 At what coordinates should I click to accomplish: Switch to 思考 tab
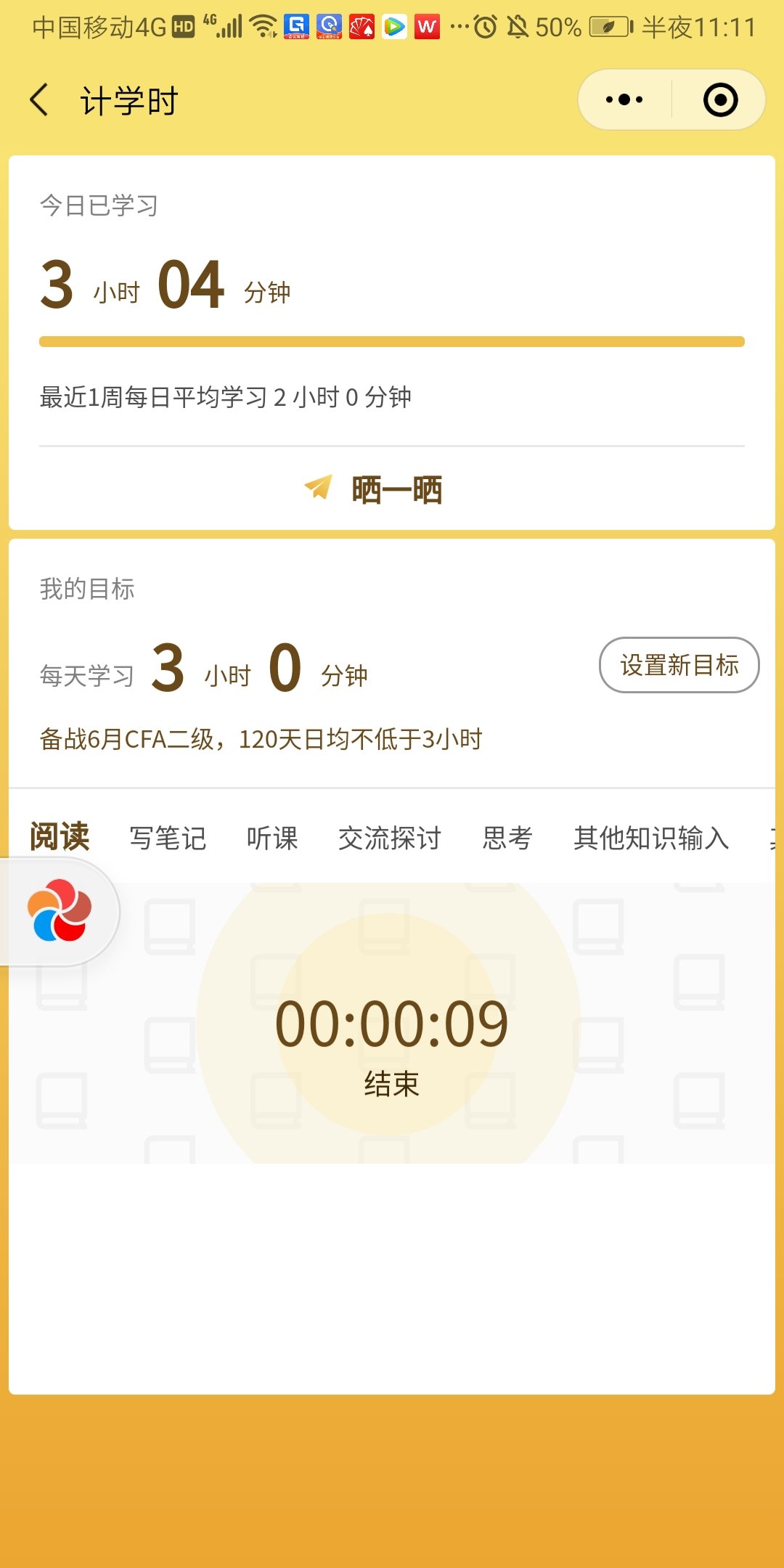(507, 838)
